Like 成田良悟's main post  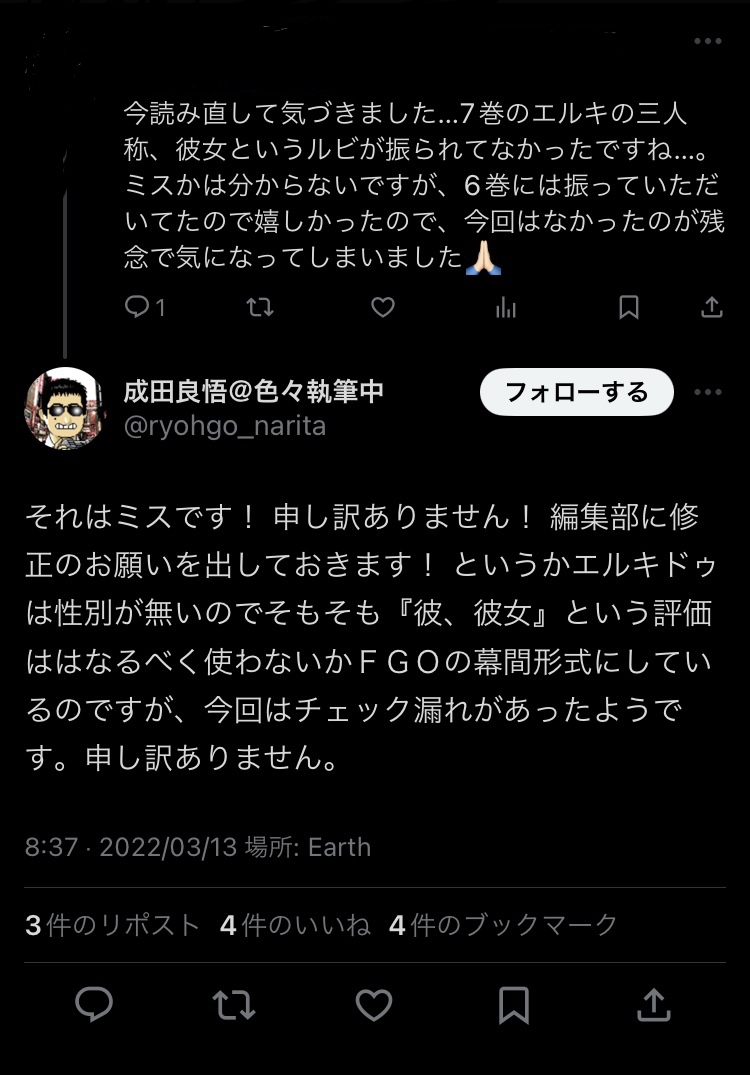tap(374, 1005)
